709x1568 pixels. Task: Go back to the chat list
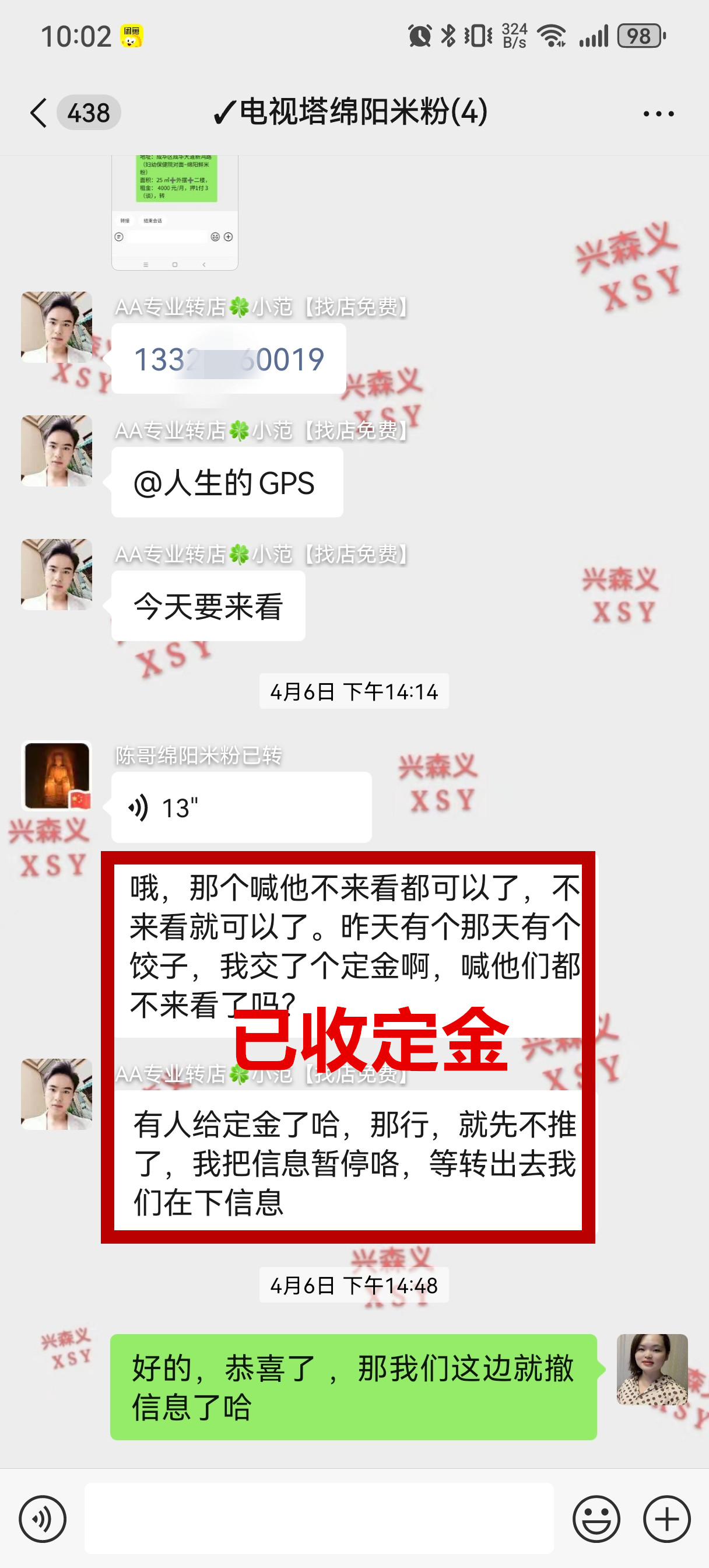(x=38, y=113)
